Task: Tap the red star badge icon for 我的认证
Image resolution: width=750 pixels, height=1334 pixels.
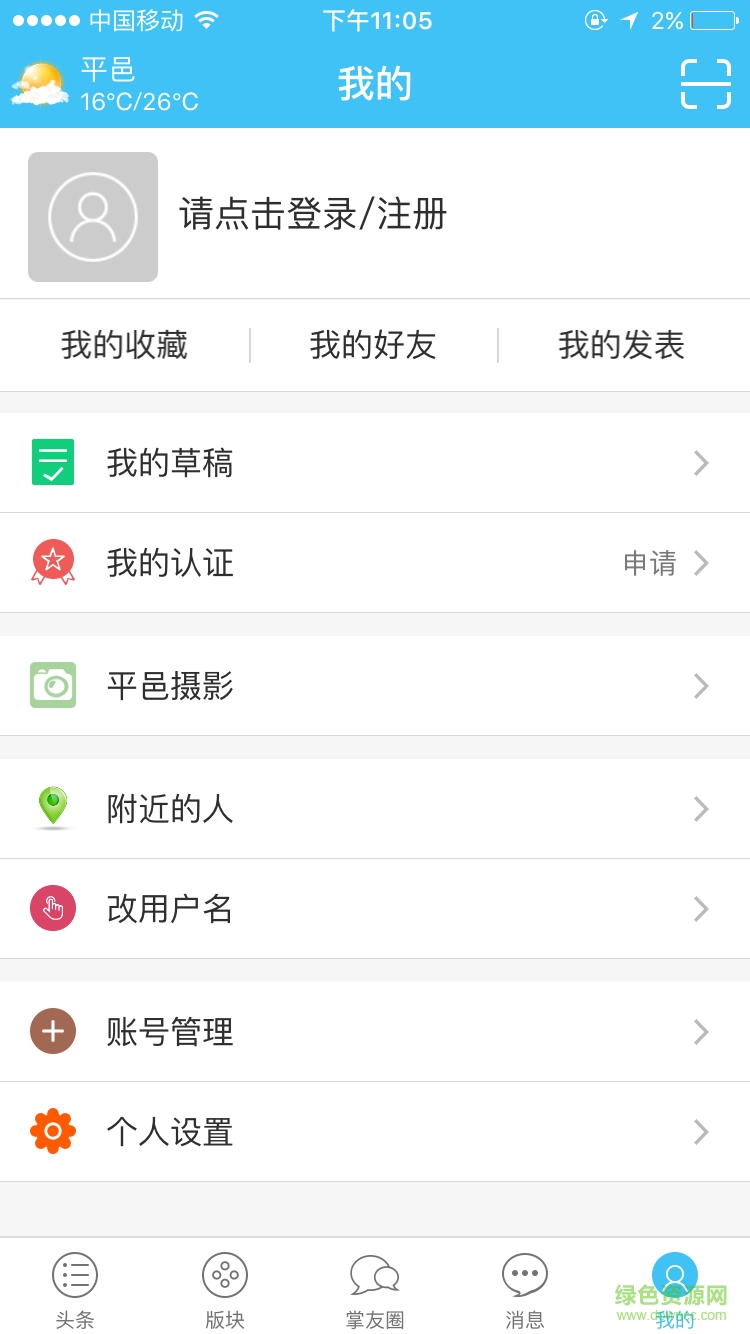Action: tap(53, 563)
